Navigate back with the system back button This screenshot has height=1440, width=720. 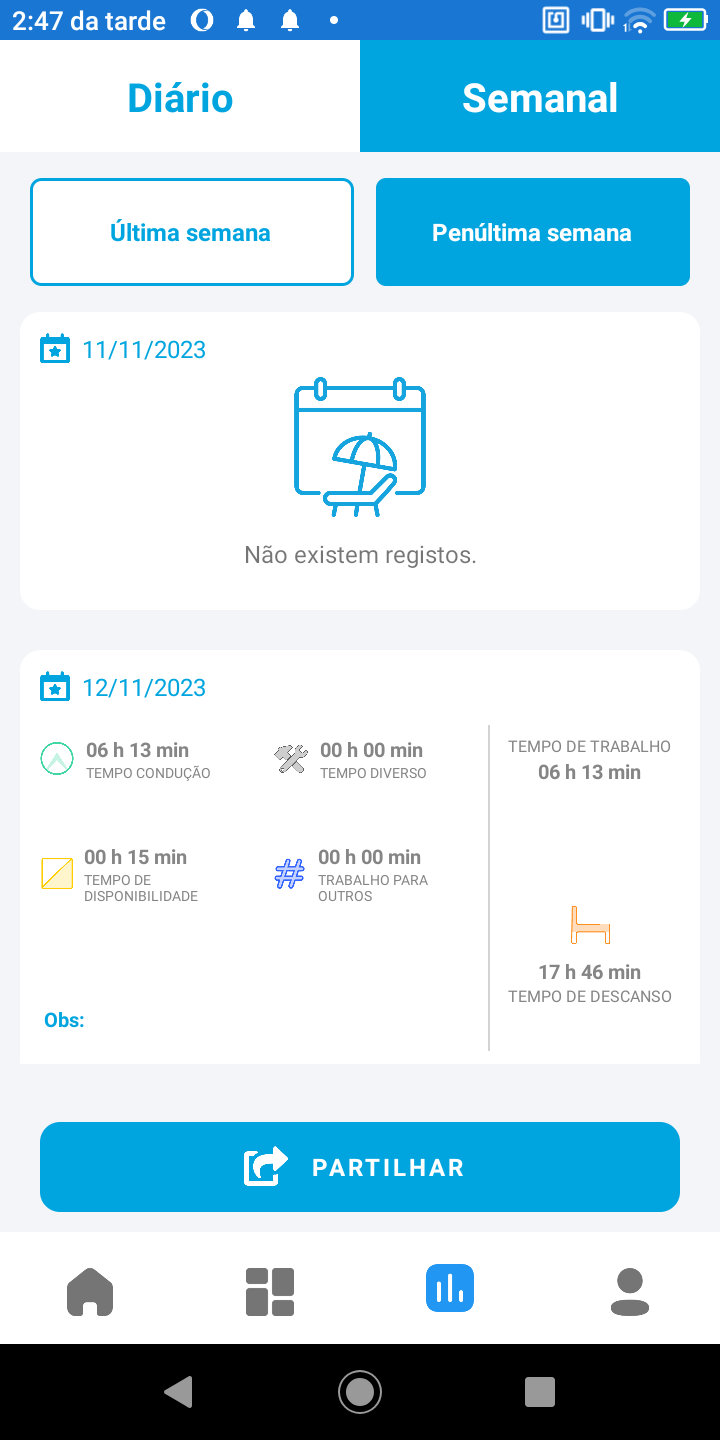[x=178, y=1391]
